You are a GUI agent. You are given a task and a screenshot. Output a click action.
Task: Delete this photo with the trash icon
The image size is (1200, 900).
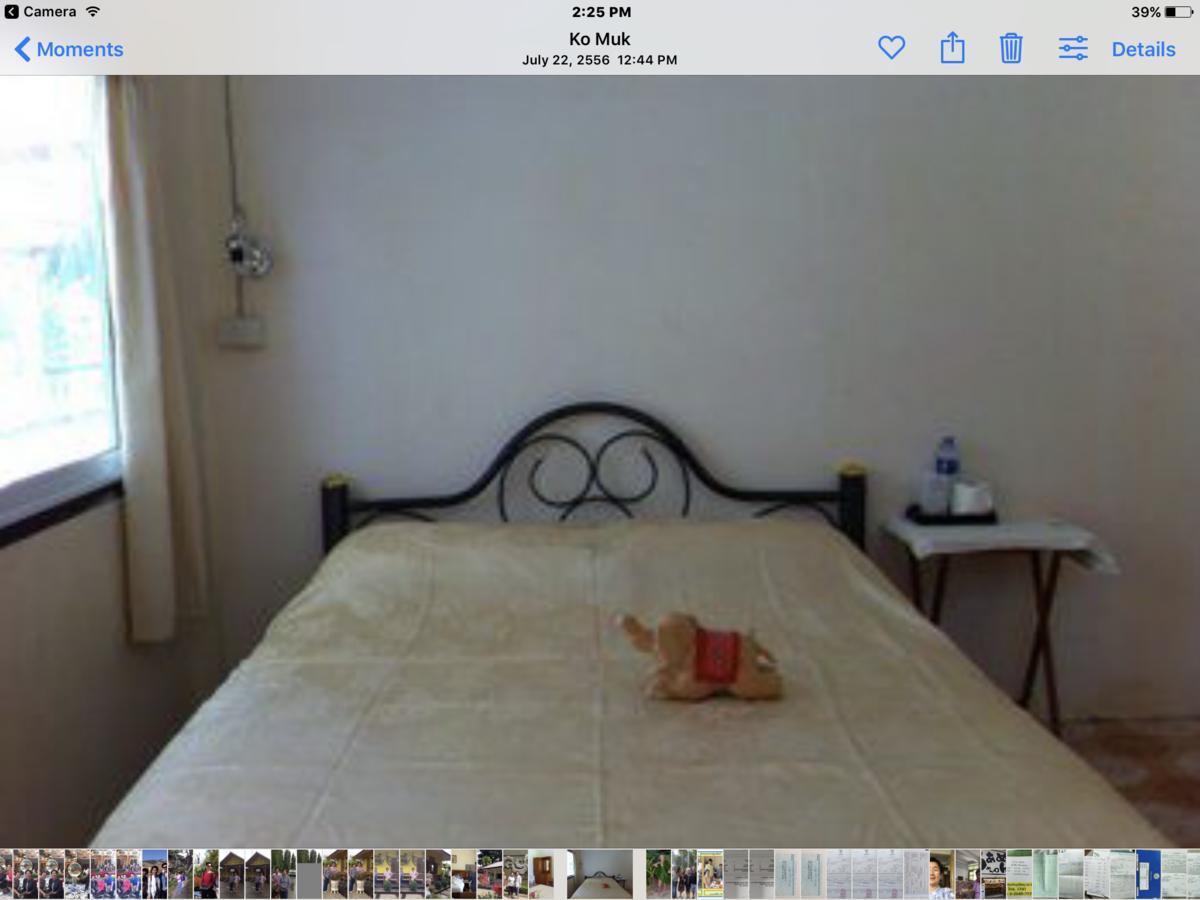pyautogui.click(x=1011, y=48)
